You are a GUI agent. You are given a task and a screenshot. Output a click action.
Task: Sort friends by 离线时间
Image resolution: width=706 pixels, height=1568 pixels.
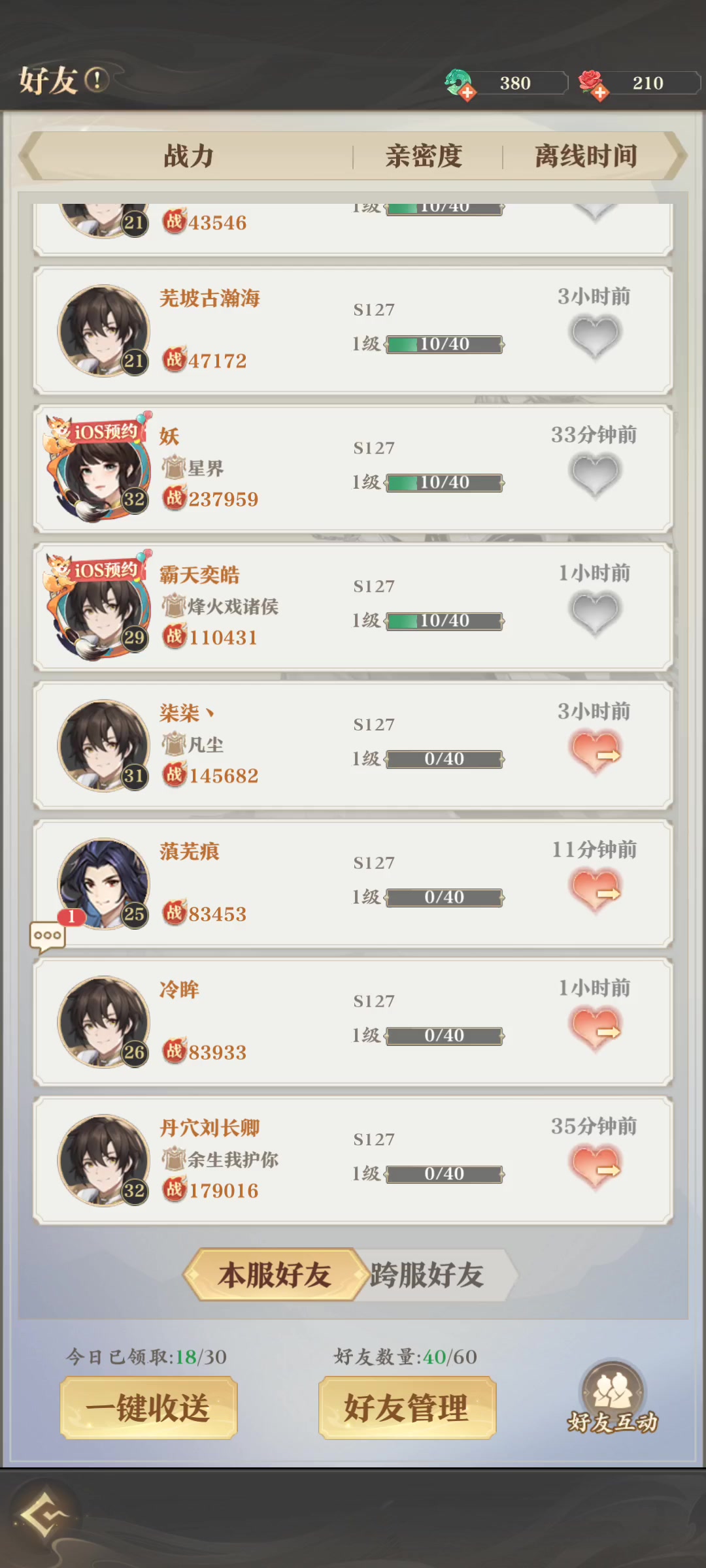point(586,156)
